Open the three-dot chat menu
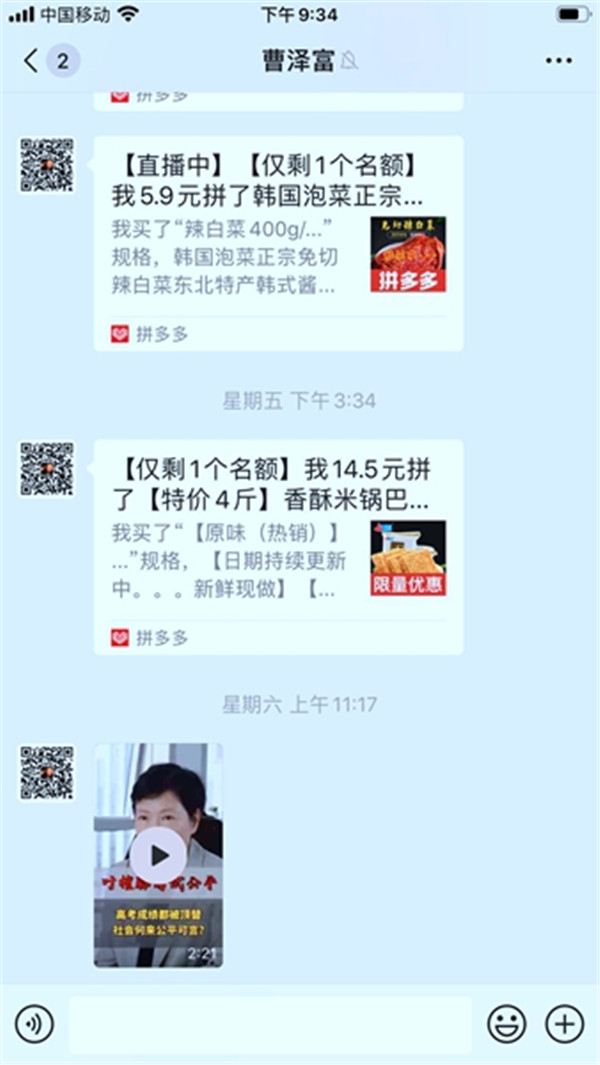Viewport: 600px width, 1065px height. point(558,61)
